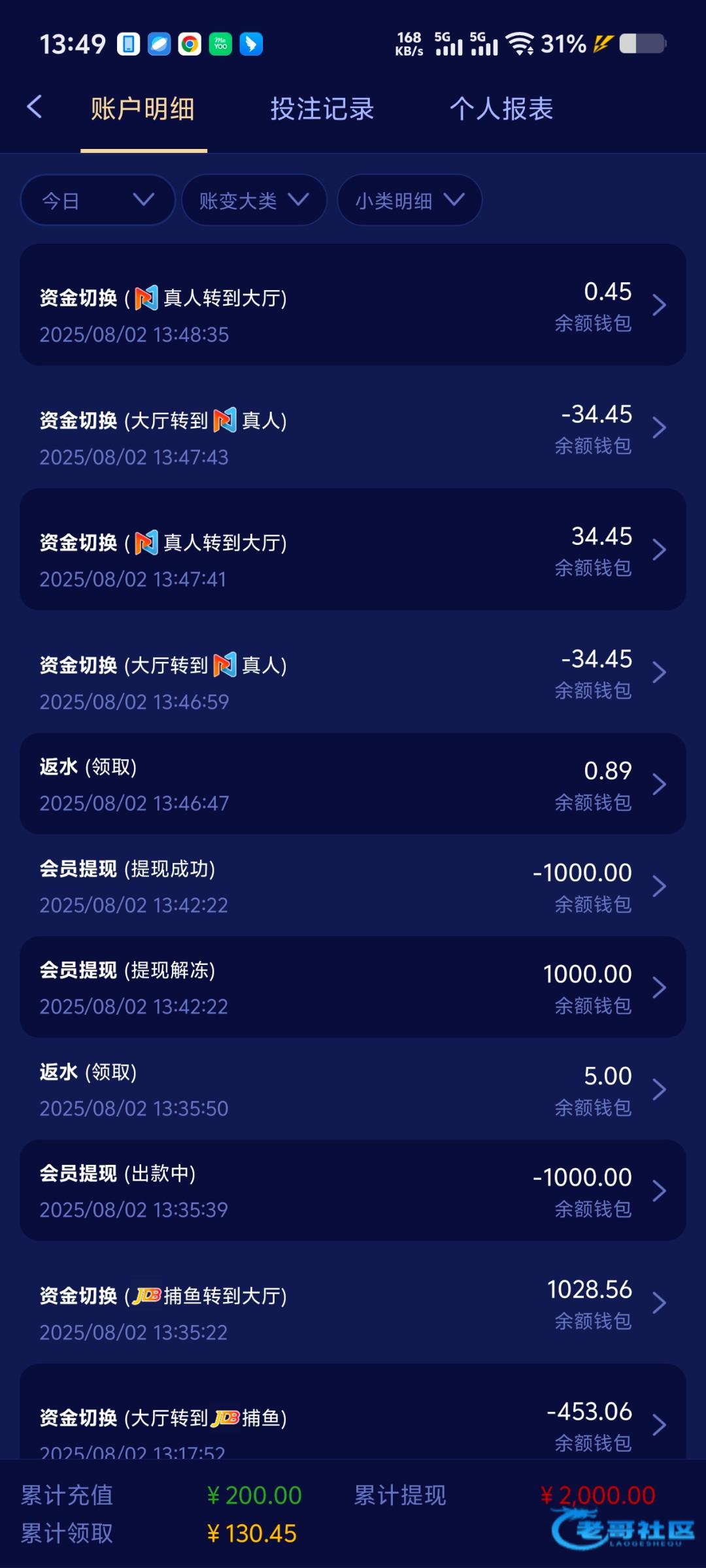The height and width of the screenshot is (1568, 706).
Task: View the 出款中 withdrawal record
Action: [353, 1190]
